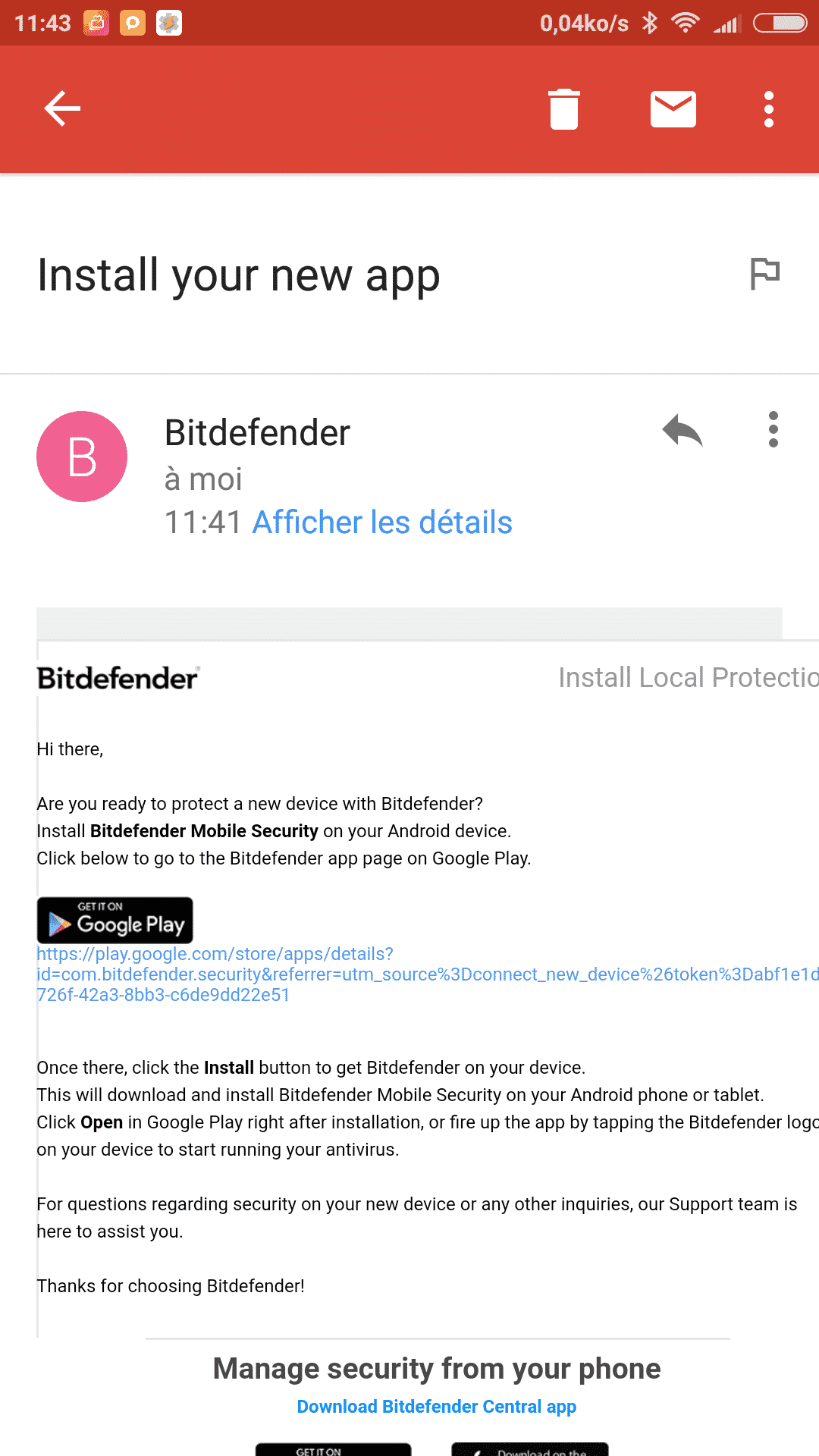Tap the Get it on Google Play badge
Image resolution: width=819 pixels, height=1456 pixels.
[x=115, y=921]
